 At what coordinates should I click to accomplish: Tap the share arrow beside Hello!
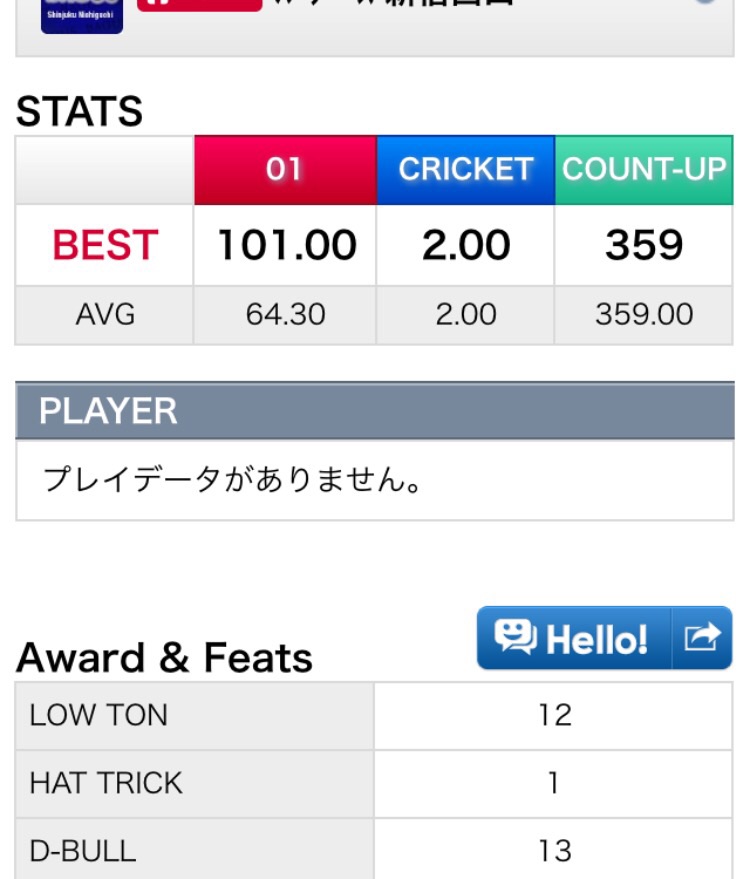[x=702, y=638]
